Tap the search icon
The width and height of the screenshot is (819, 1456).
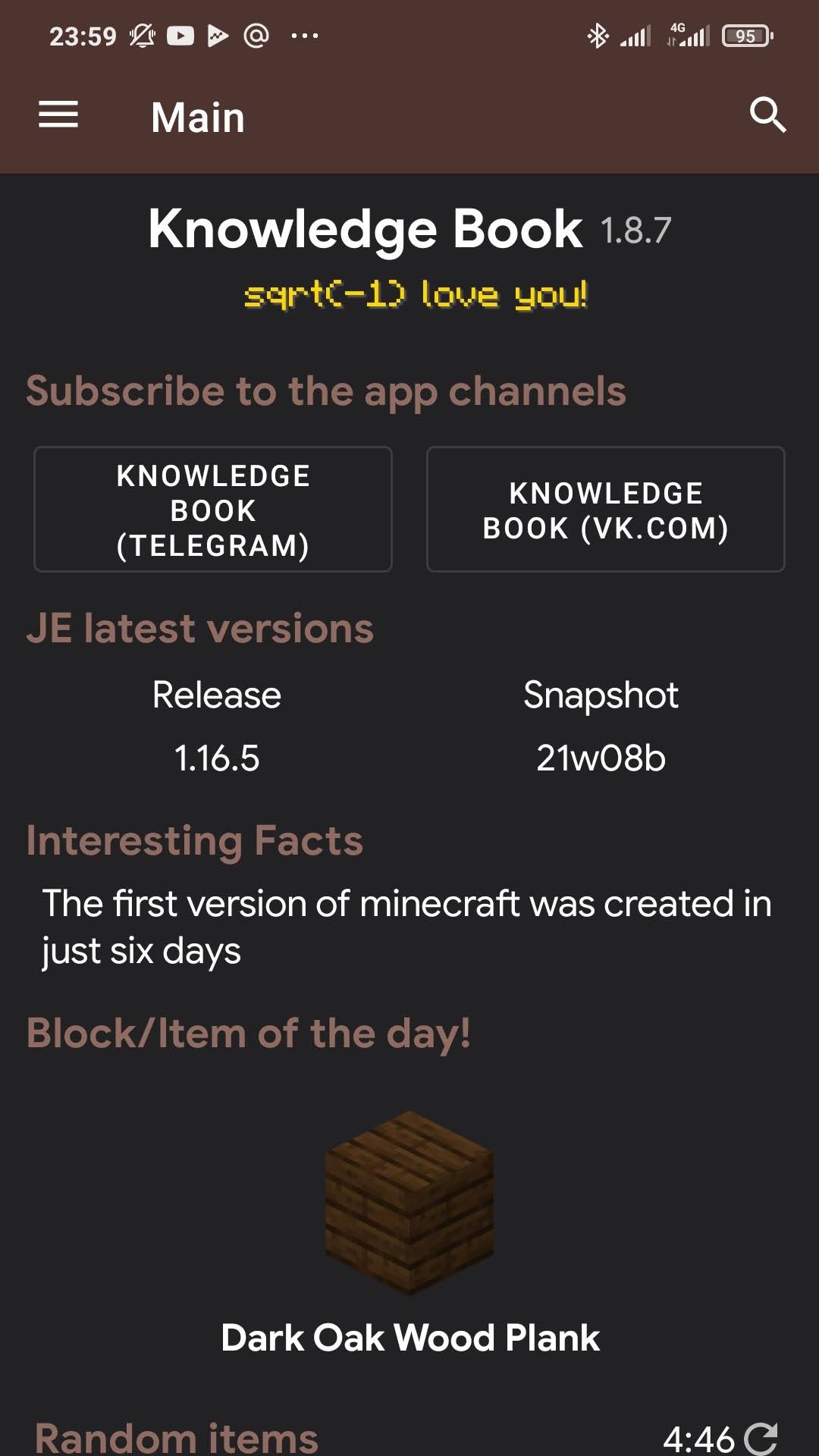[x=769, y=115]
